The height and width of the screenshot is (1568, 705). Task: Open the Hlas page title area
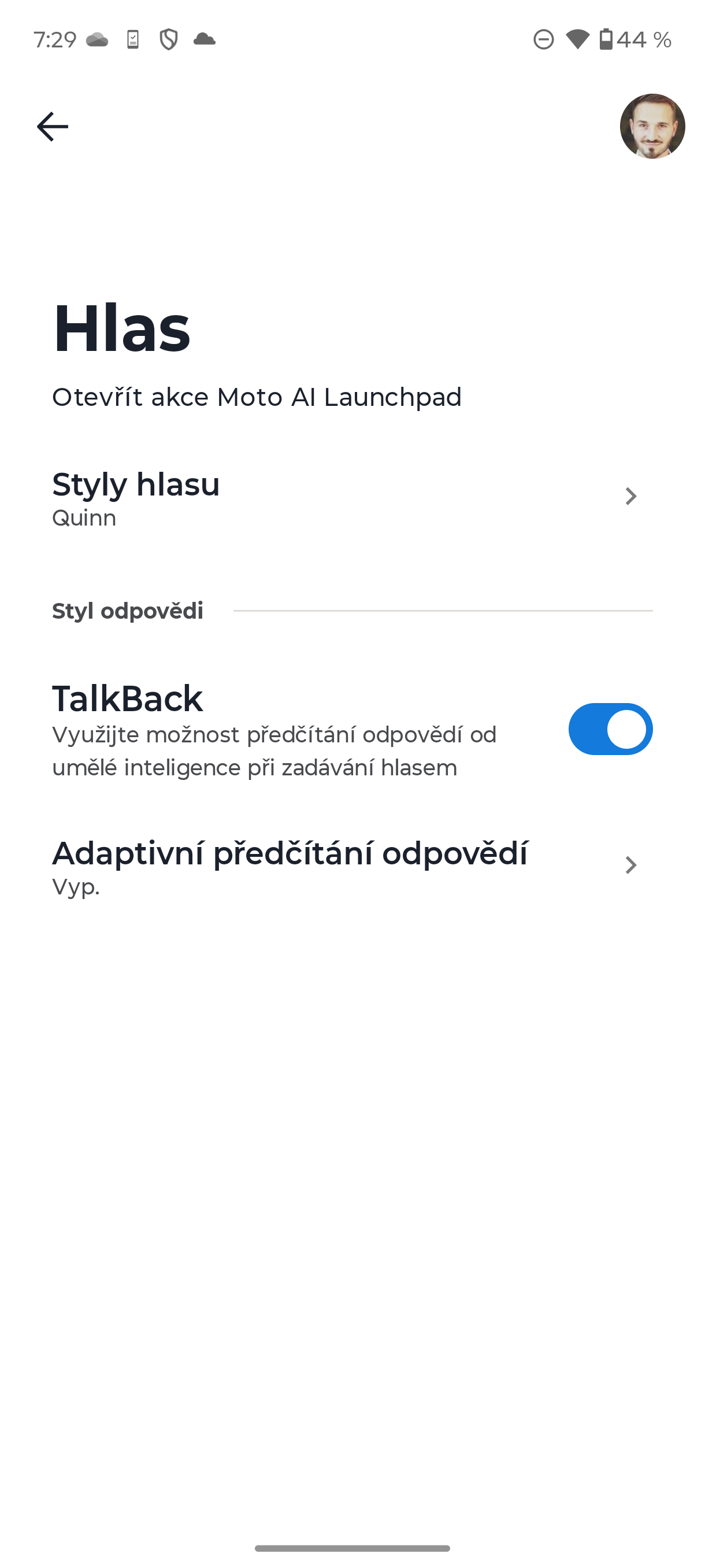(x=121, y=330)
